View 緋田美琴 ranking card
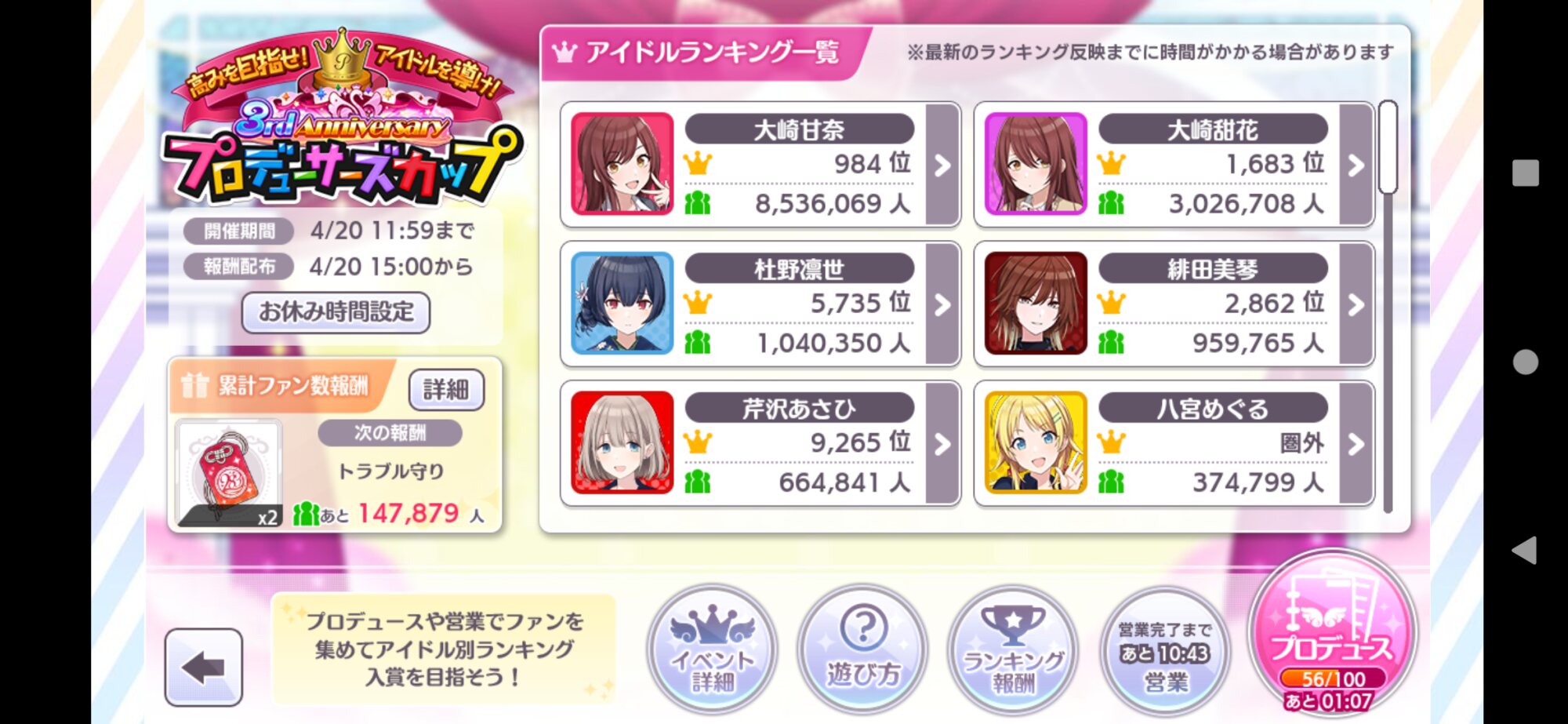This screenshot has width=1568, height=724. tap(1173, 304)
